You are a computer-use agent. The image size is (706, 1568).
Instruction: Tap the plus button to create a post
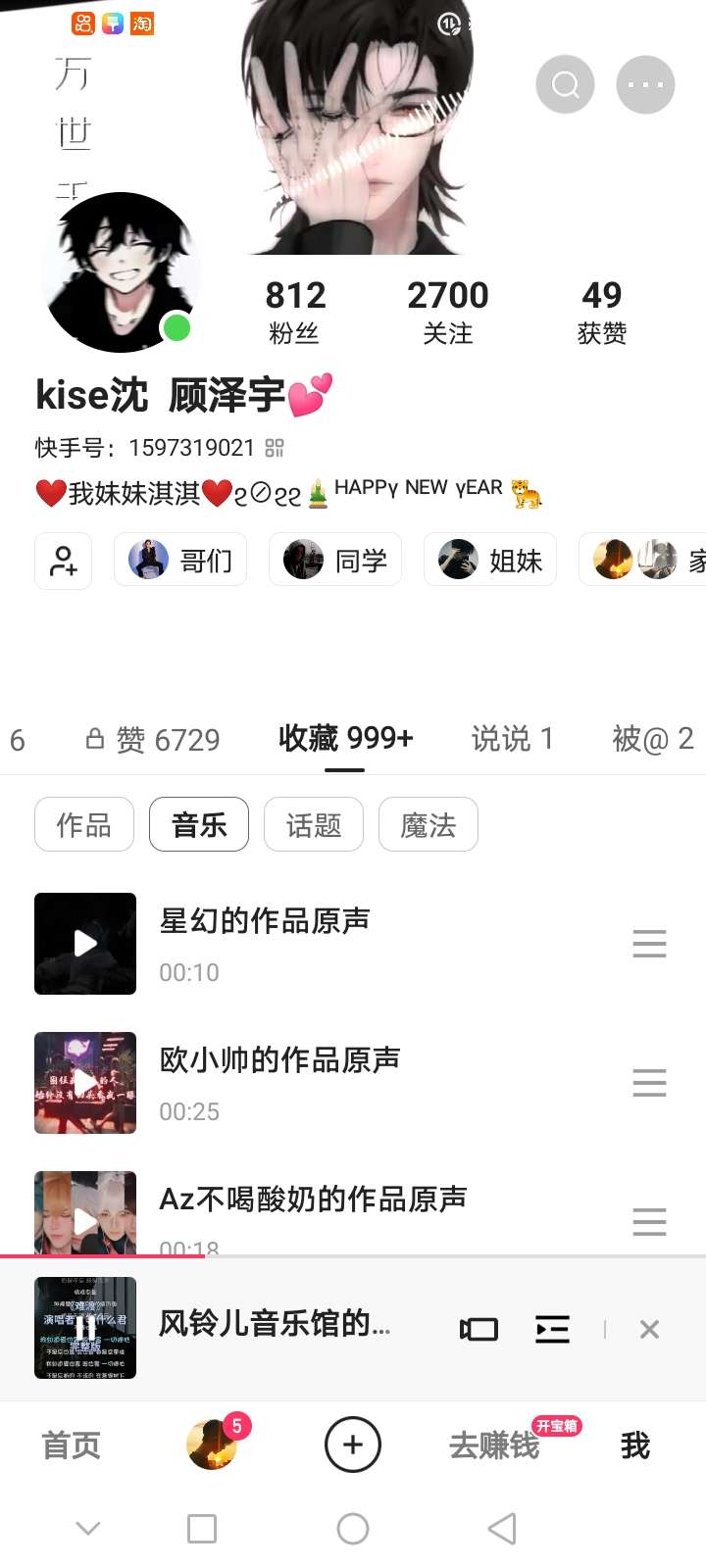tap(353, 1445)
